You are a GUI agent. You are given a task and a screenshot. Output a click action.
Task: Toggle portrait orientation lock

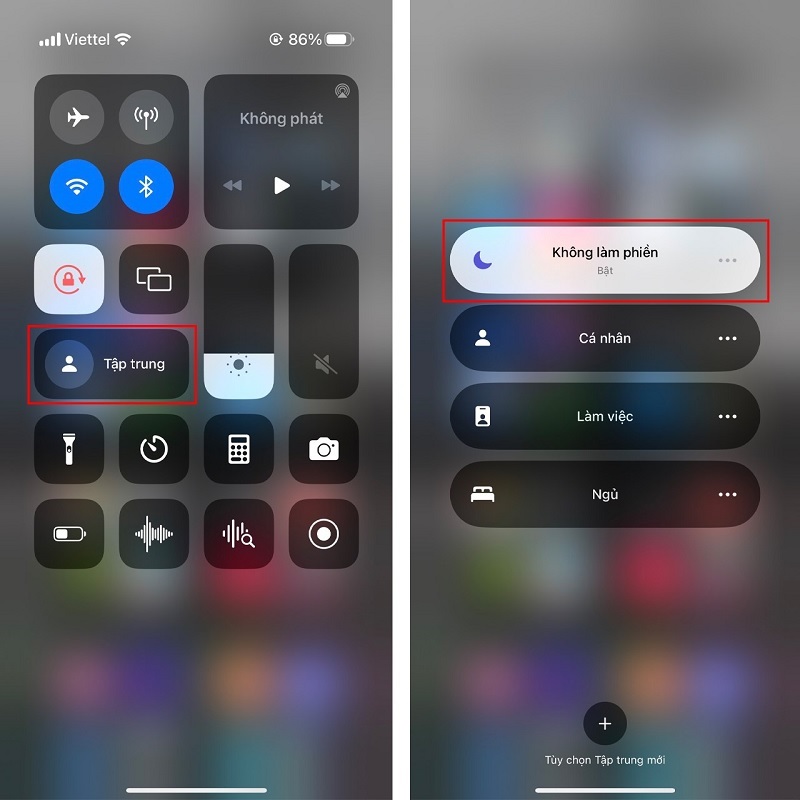pos(68,279)
